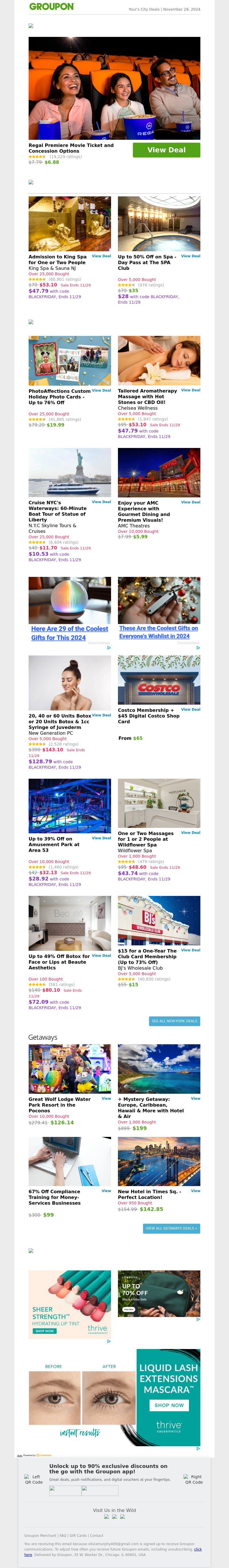Image resolution: width=229 pixels, height=1568 pixels.
Task: View Deal for AMC Experience offer
Action: click(191, 502)
